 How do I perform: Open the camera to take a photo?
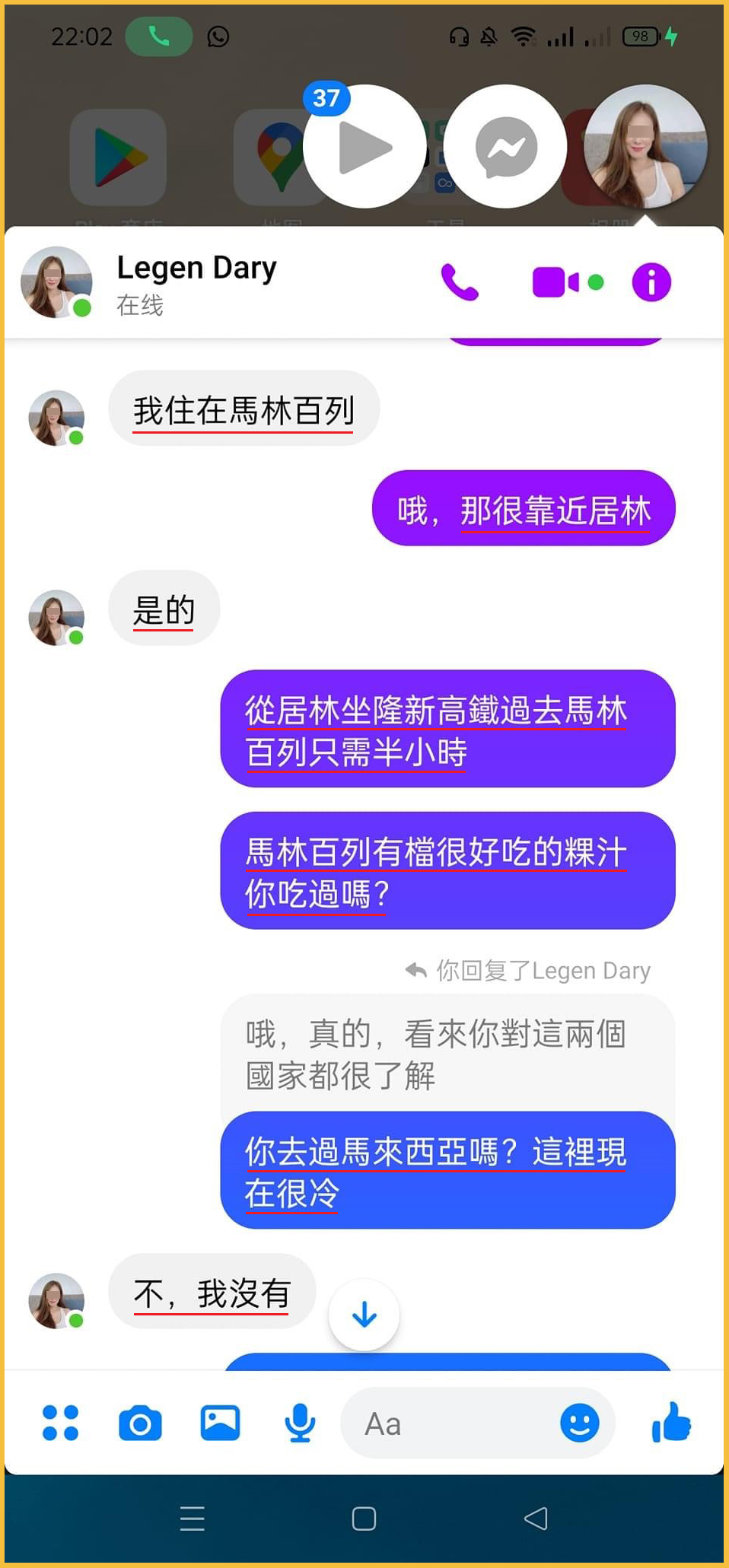140,1423
